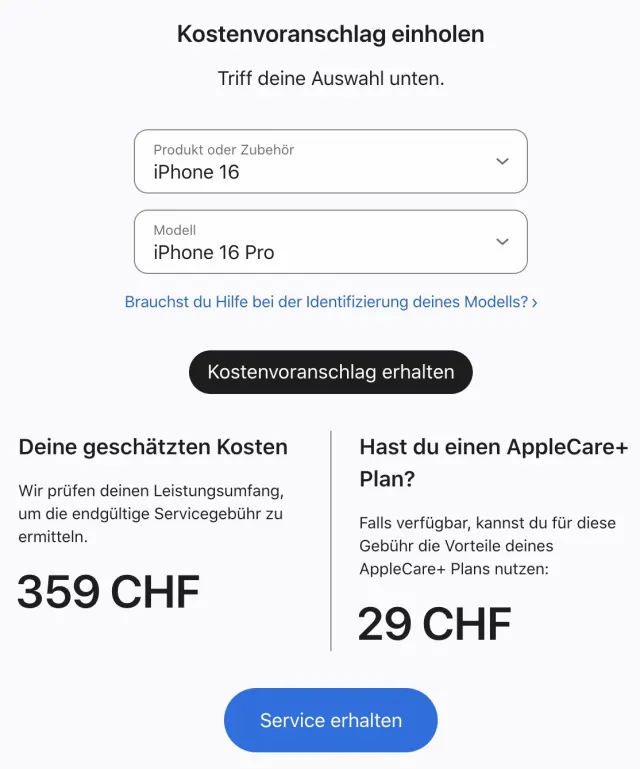Select the Service erhalten button

click(330, 720)
